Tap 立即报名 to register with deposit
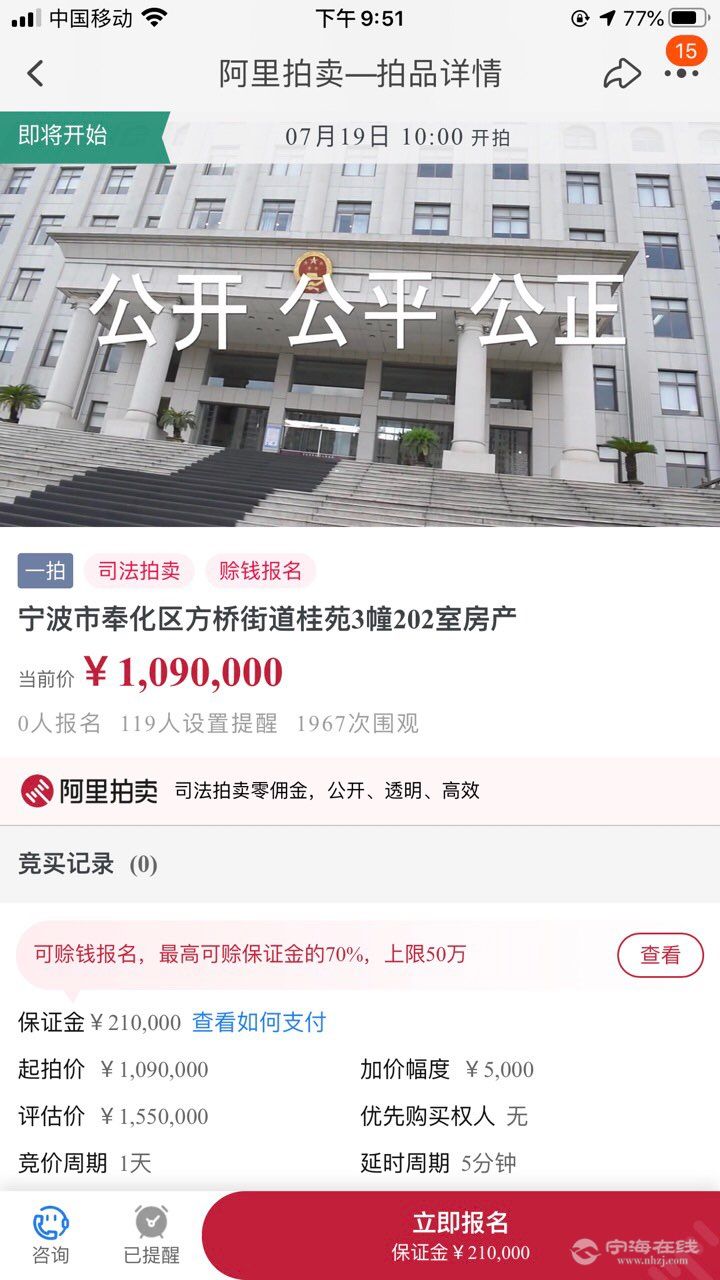Screen dimensions: 720x1280 pos(461,1235)
